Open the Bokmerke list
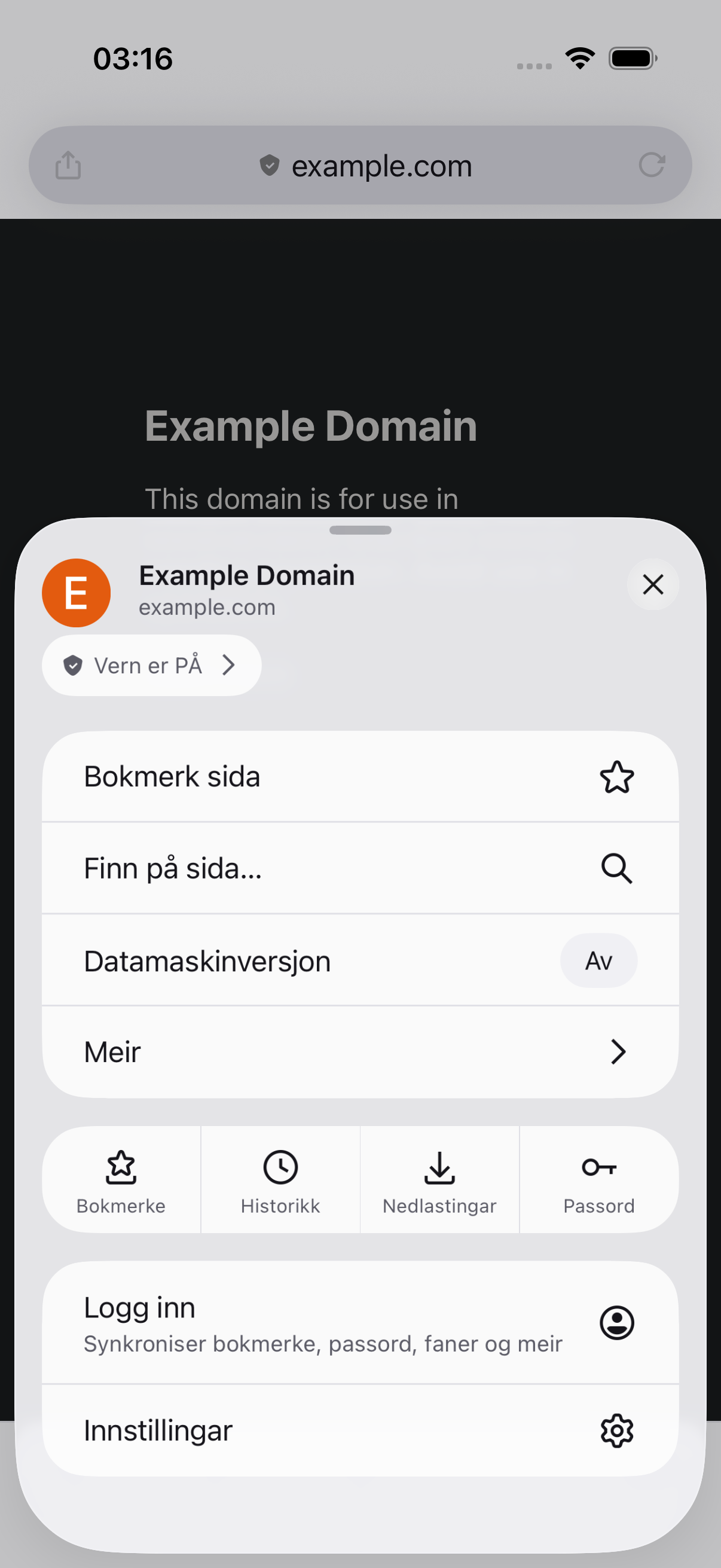This screenshot has width=721, height=1568. coord(121,1180)
